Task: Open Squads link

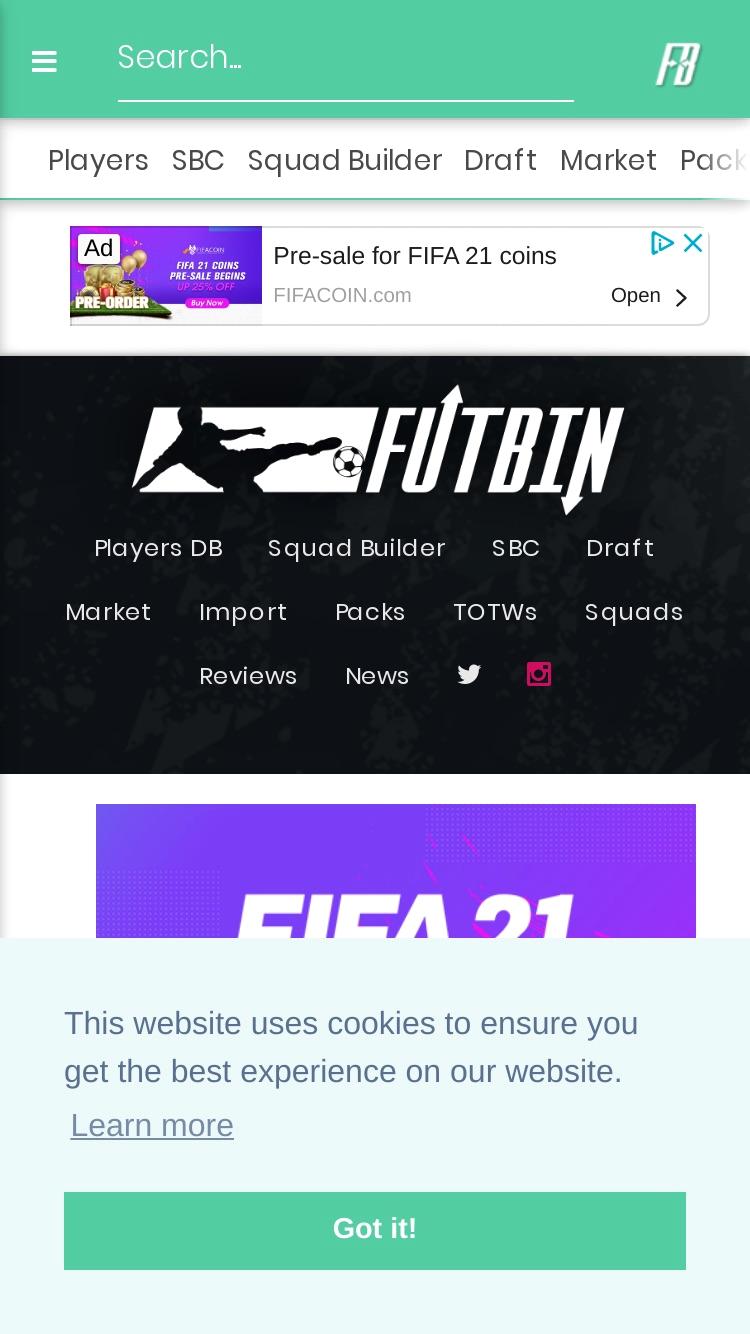Action: pos(634,612)
